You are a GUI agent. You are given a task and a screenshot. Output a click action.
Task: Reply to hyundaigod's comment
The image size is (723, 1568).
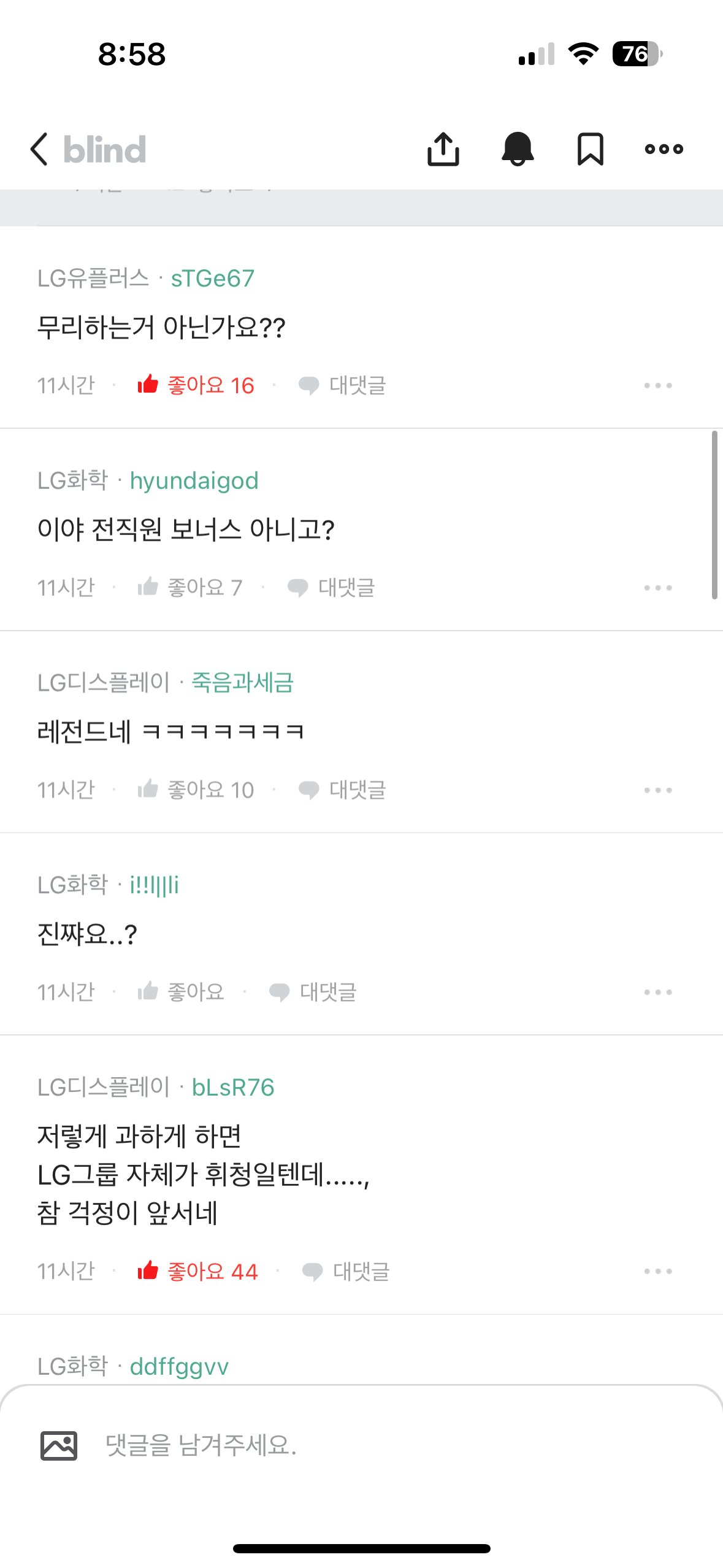click(331, 588)
